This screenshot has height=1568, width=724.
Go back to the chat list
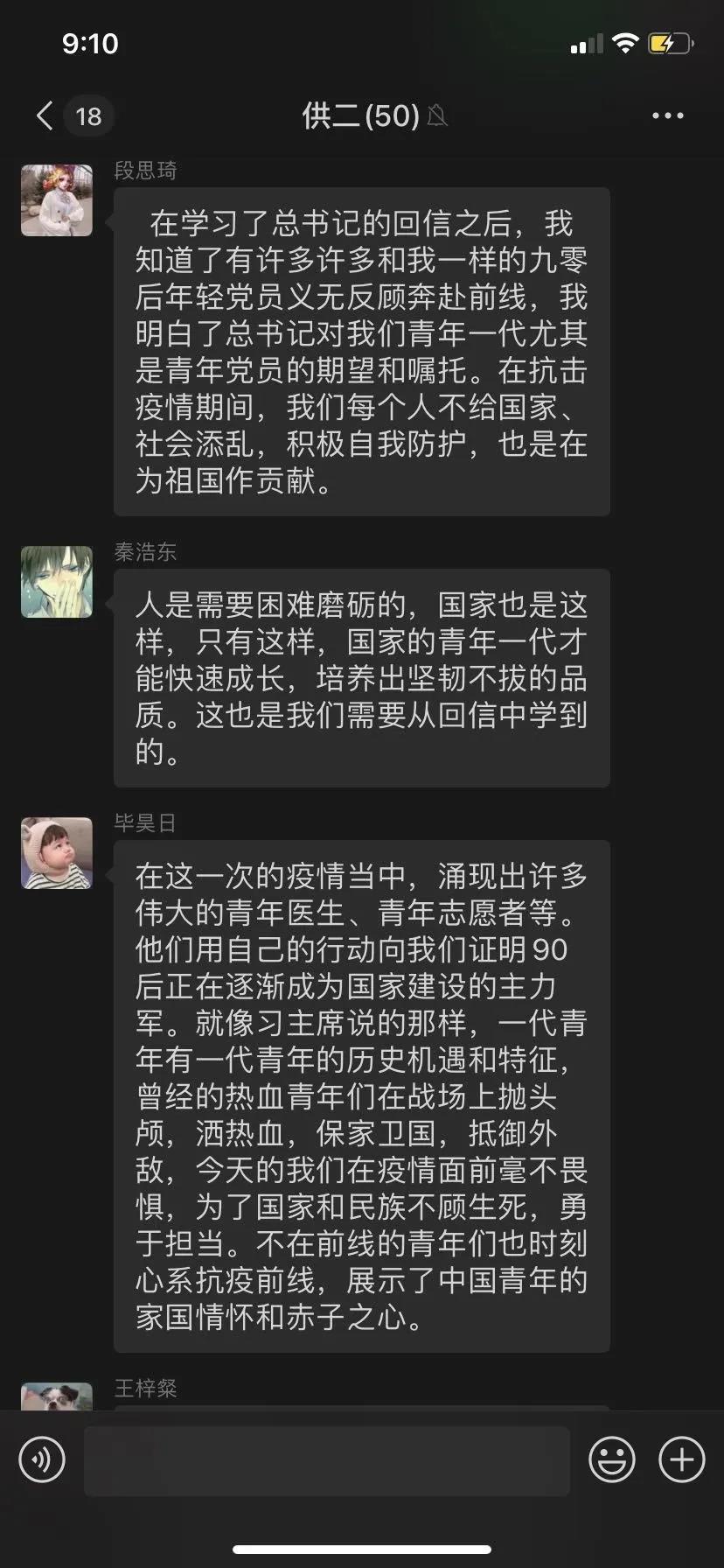pyautogui.click(x=45, y=115)
